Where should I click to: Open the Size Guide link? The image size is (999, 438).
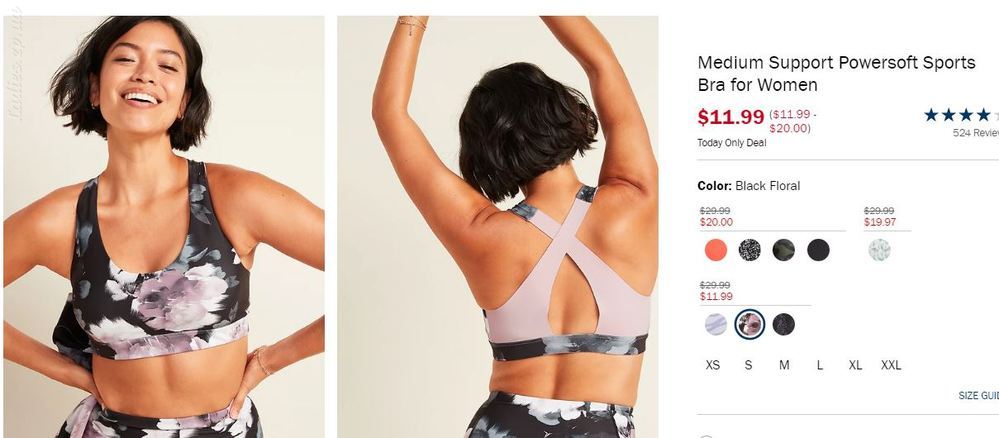click(978, 396)
